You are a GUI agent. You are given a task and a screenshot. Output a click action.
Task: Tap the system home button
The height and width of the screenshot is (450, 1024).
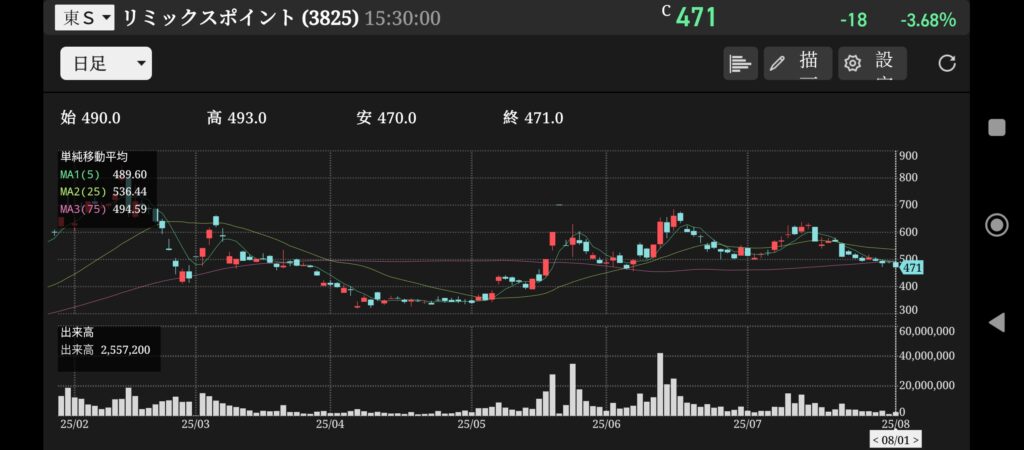(996, 224)
